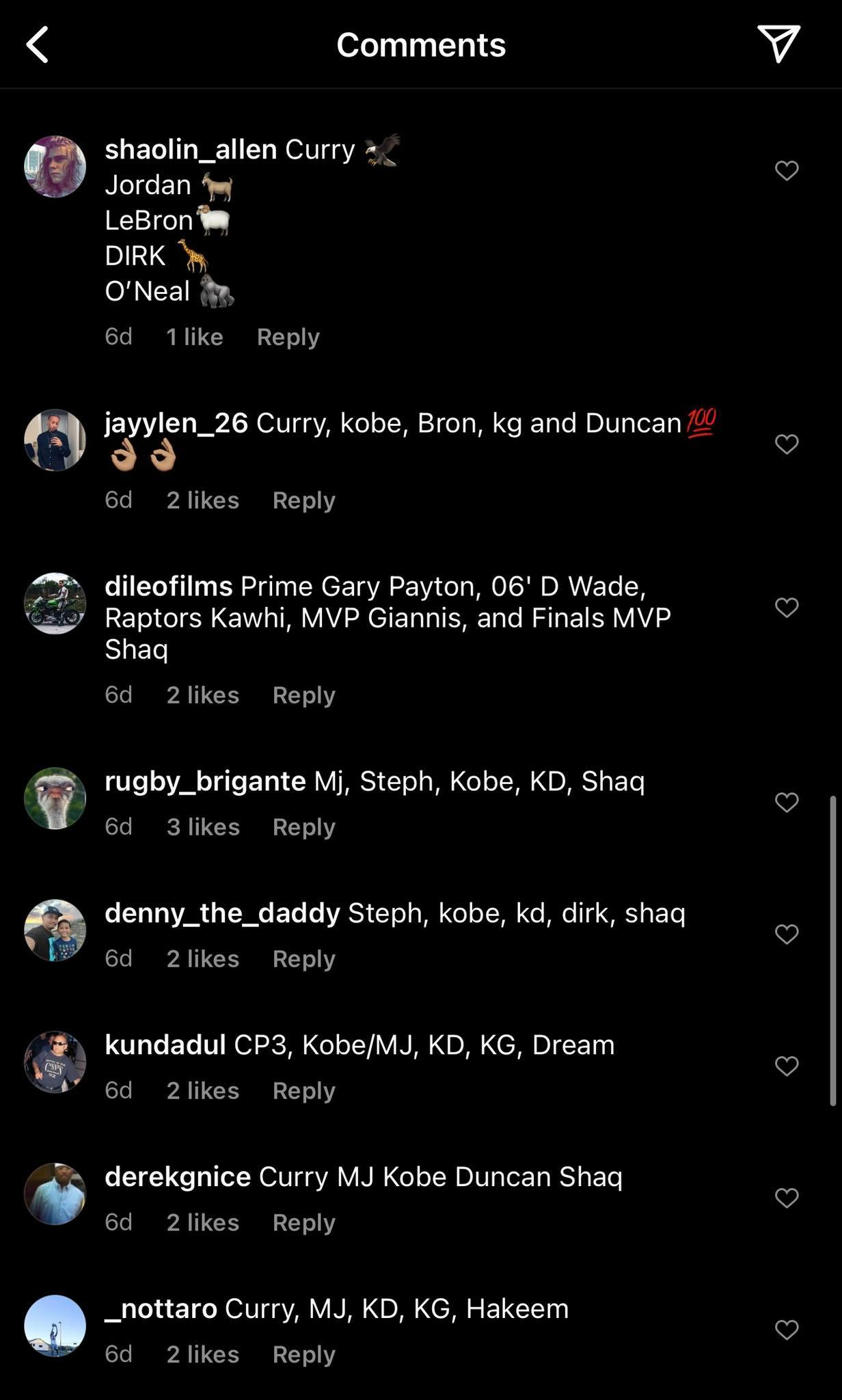This screenshot has width=842, height=1400.
Task: Like dileofilms' comment
Action: tap(787, 607)
